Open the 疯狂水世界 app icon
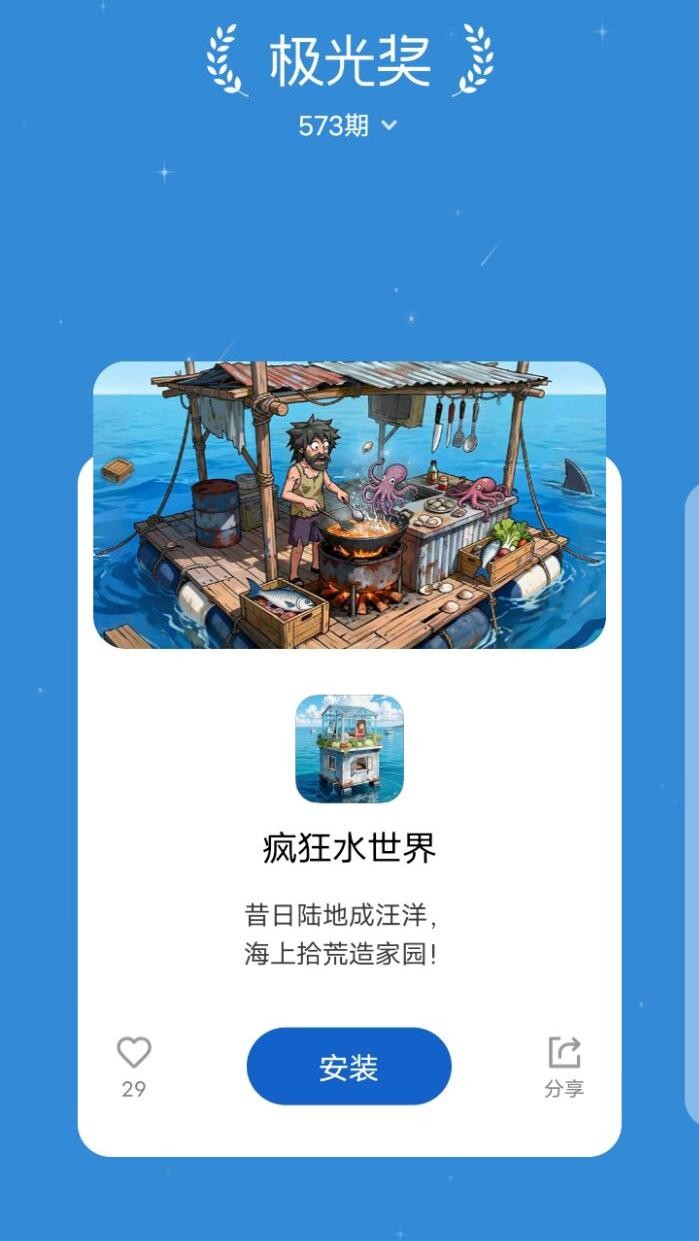Image resolution: width=699 pixels, height=1241 pixels. [x=349, y=749]
